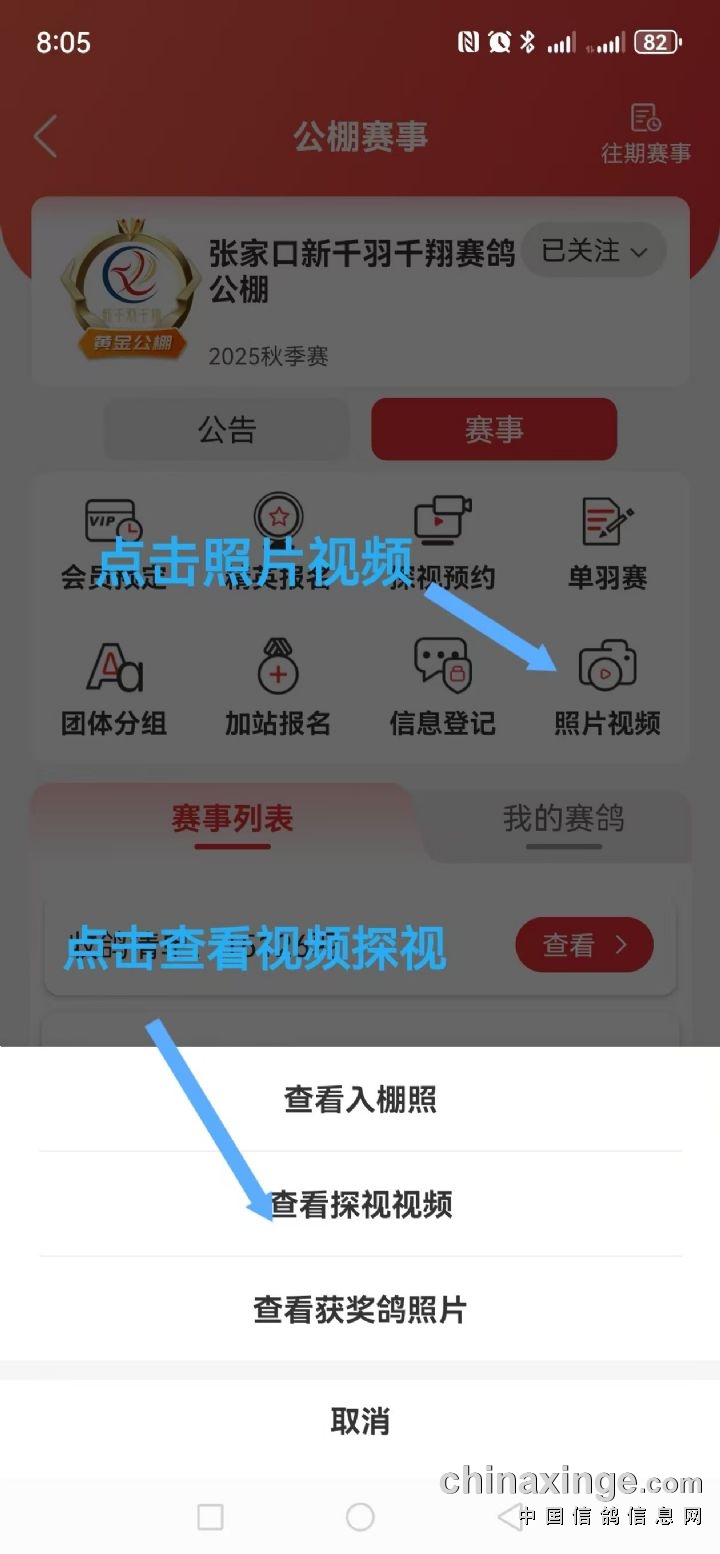Viewport: 720px width, 1554px height.
Task: Switch to the 公告 tab
Action: click(x=227, y=430)
